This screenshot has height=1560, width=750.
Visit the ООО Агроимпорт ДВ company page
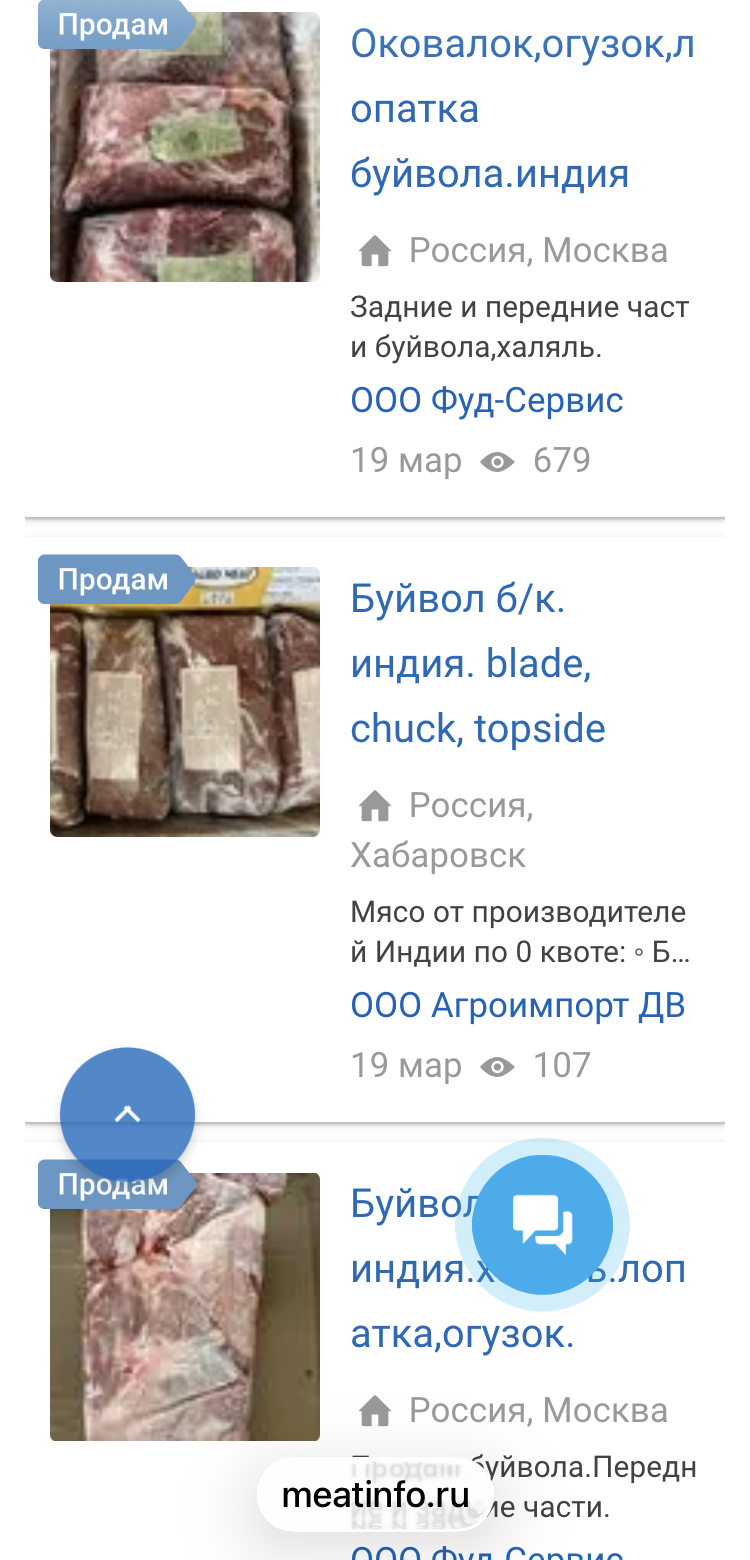tap(518, 1006)
